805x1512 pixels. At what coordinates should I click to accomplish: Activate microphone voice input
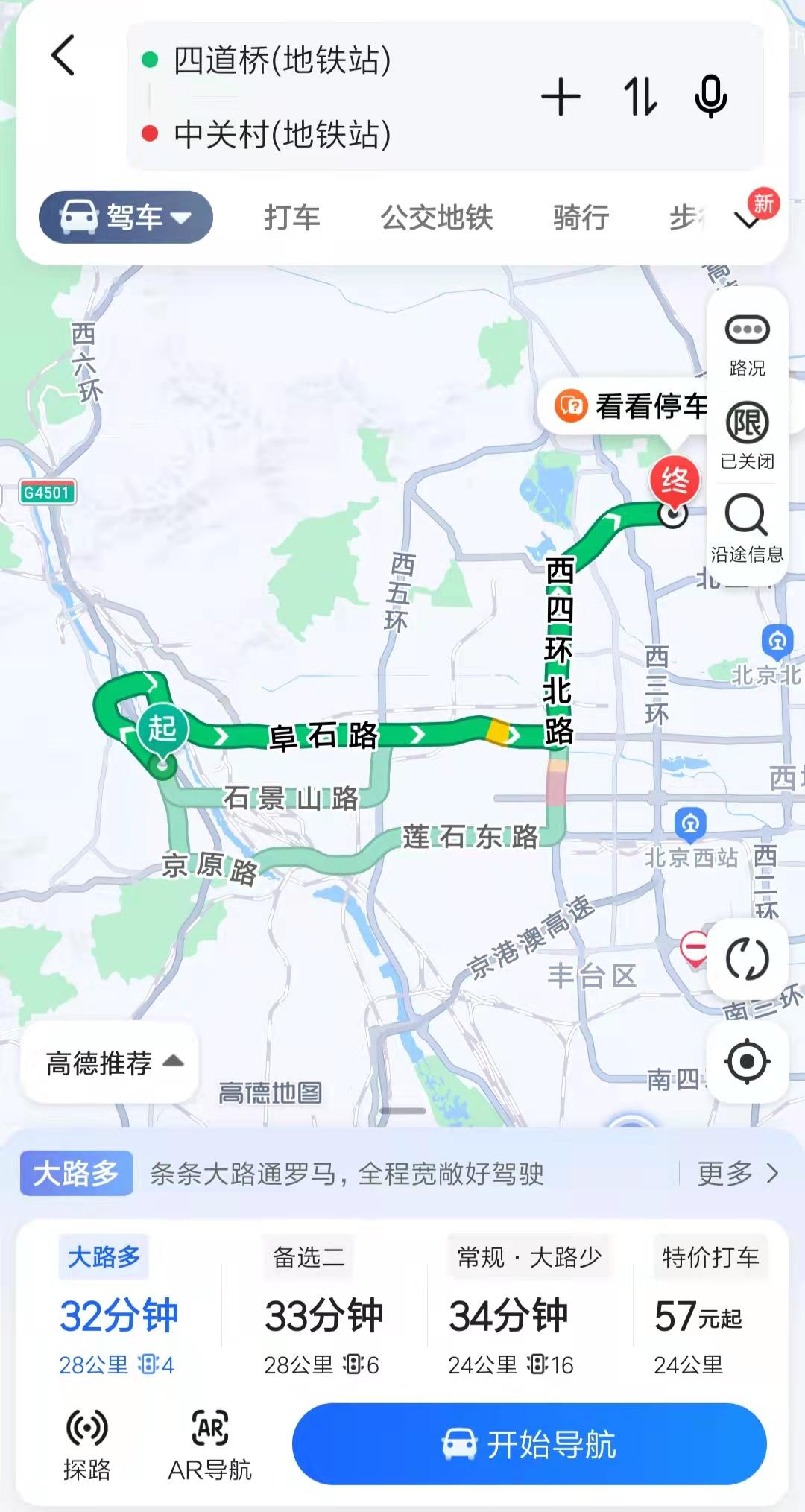tap(710, 98)
